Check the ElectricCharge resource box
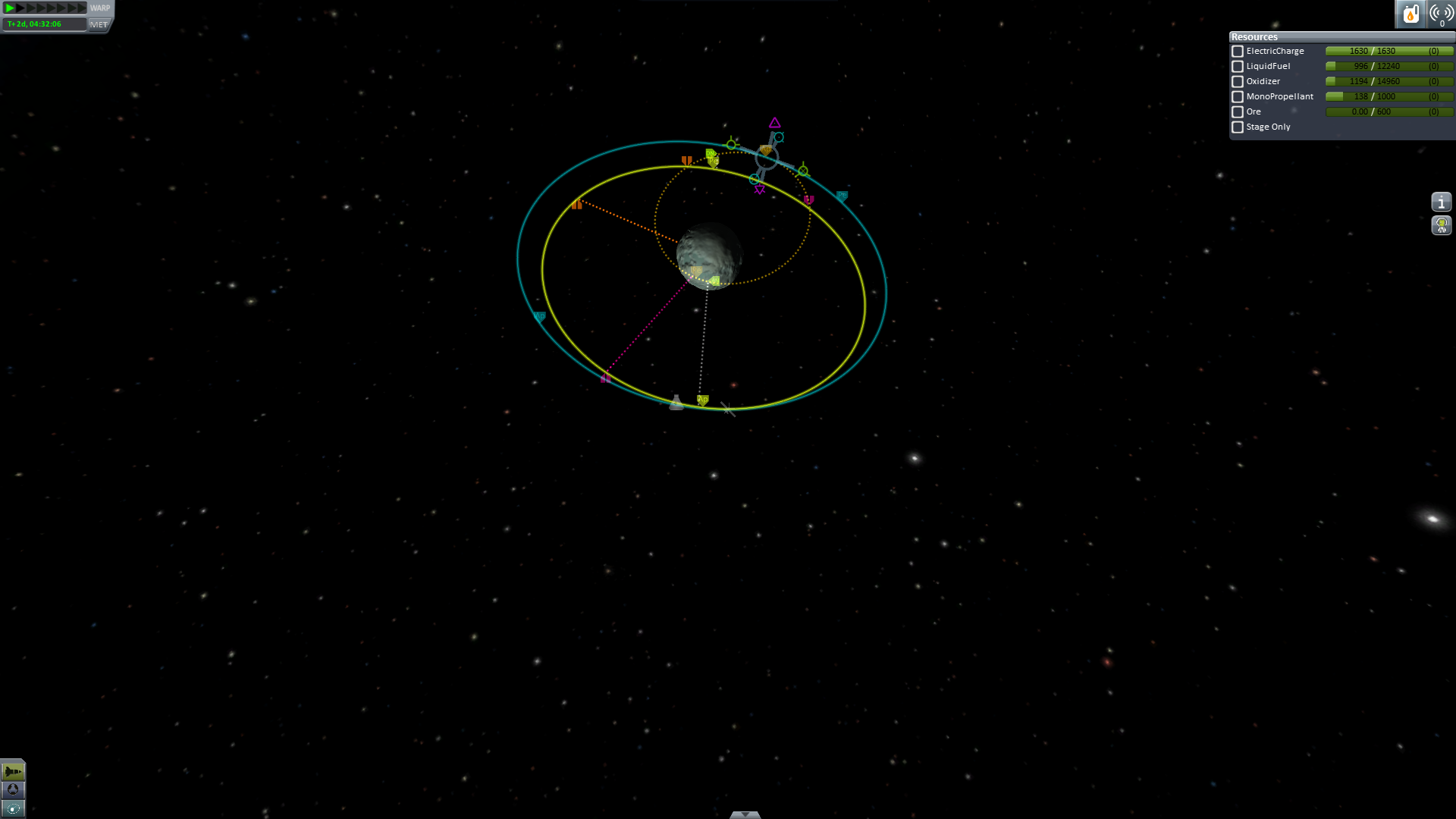Screen dimensions: 1456x819 (1238, 52)
